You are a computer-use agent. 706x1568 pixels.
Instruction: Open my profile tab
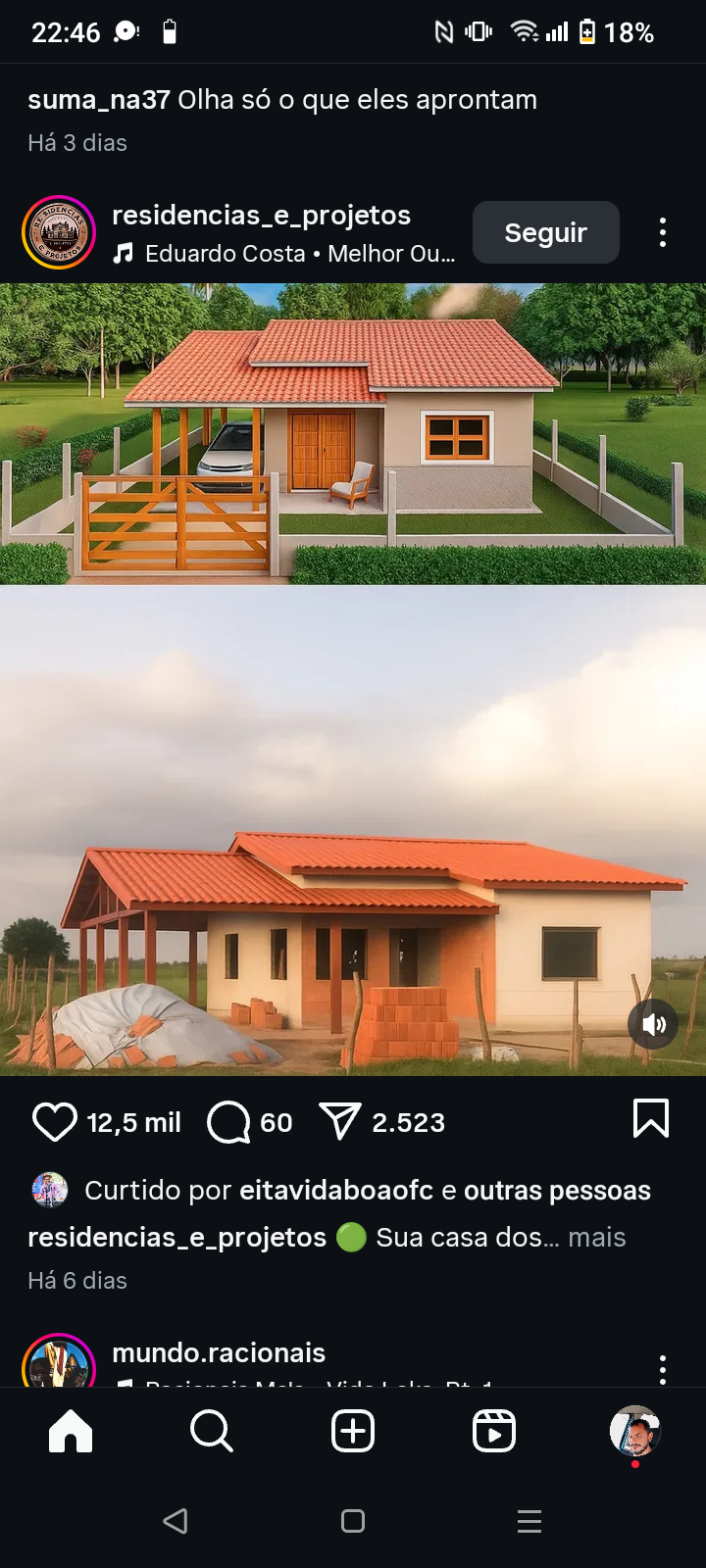click(635, 1432)
